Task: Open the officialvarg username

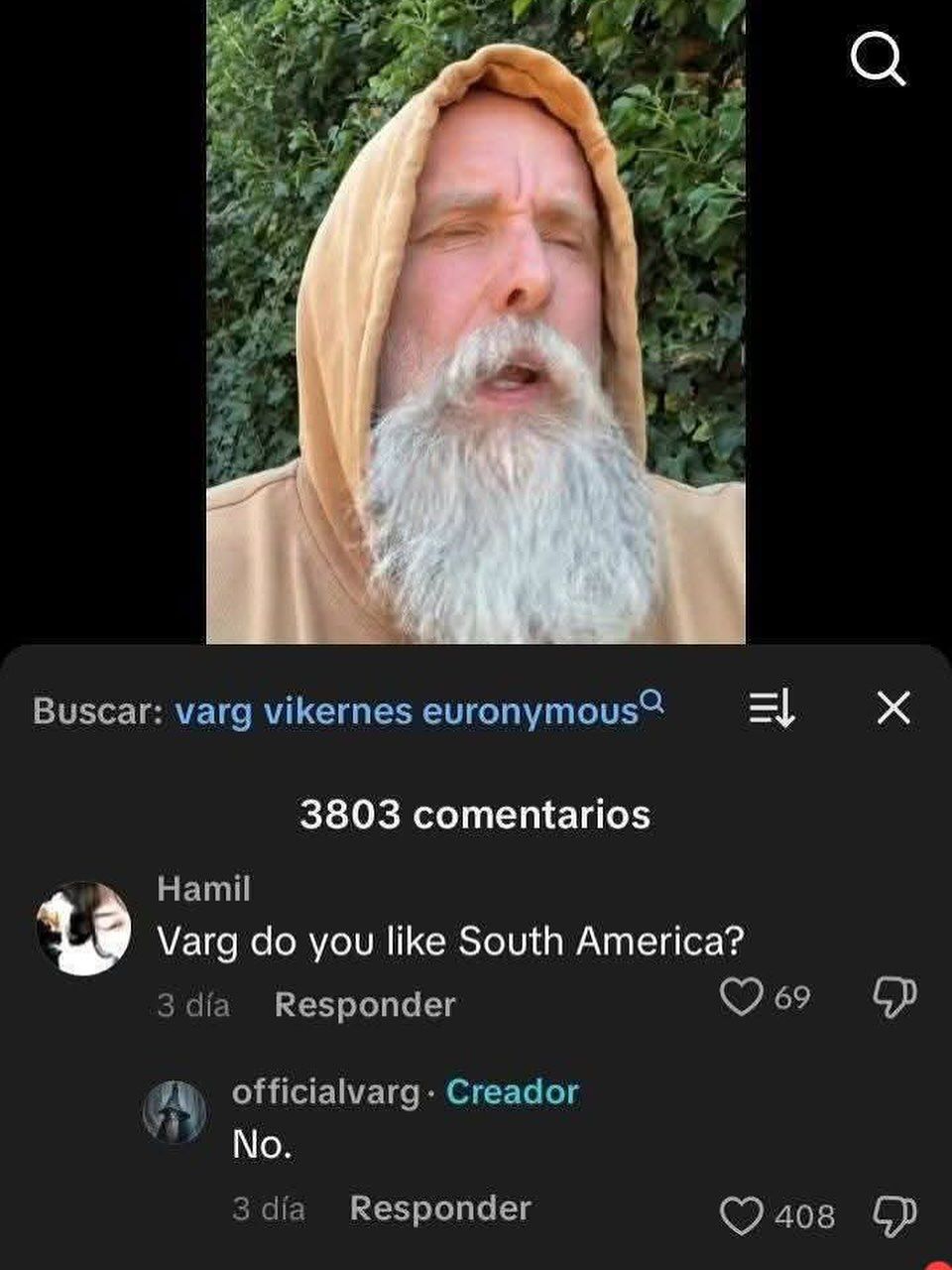Action: [325, 1091]
